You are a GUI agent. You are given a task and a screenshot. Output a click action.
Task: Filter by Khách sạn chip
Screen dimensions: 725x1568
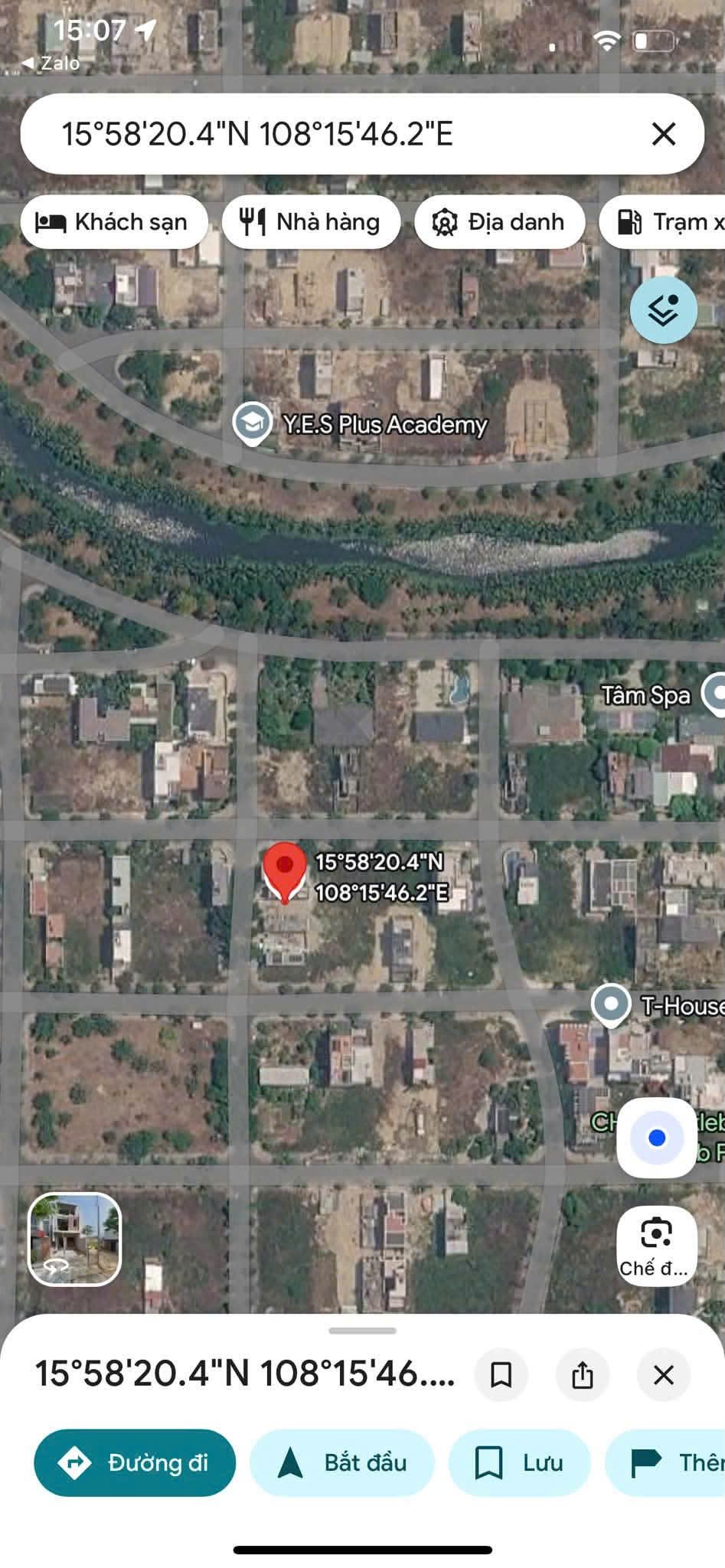pyautogui.click(x=114, y=222)
